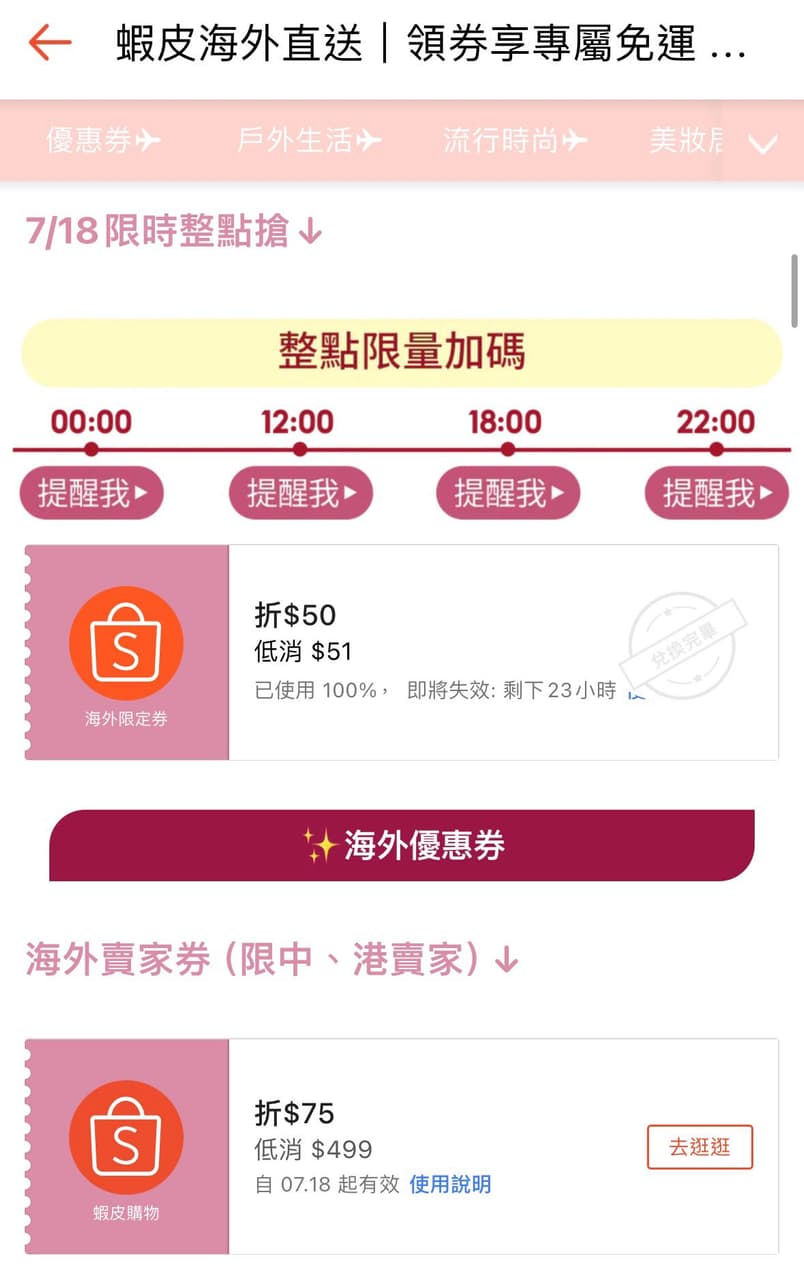
Task: Set 提醒我 reminder for 18:00
Action: 507,493
